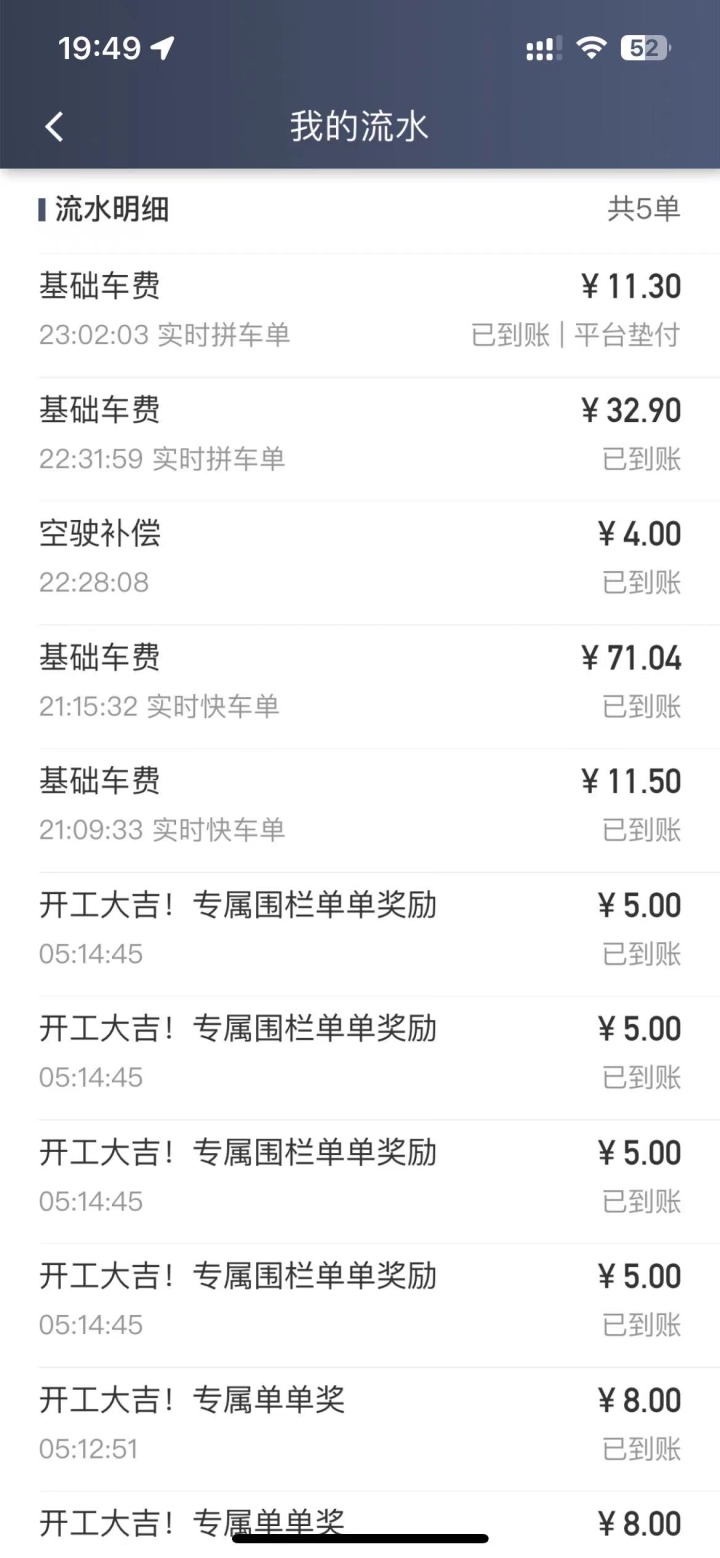Tap the 我的流水 title bar

(360, 126)
